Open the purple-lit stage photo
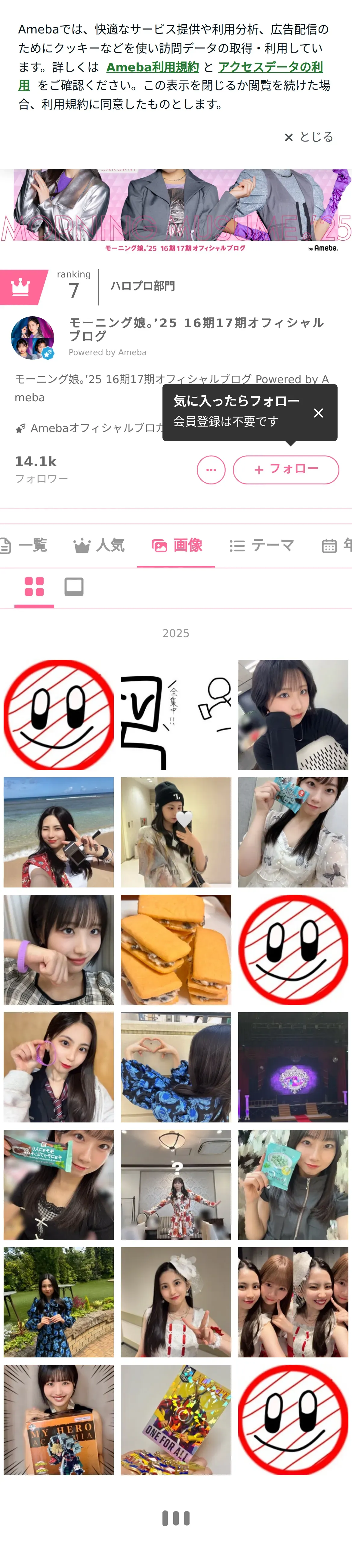The image size is (352, 1568). coord(293,1067)
